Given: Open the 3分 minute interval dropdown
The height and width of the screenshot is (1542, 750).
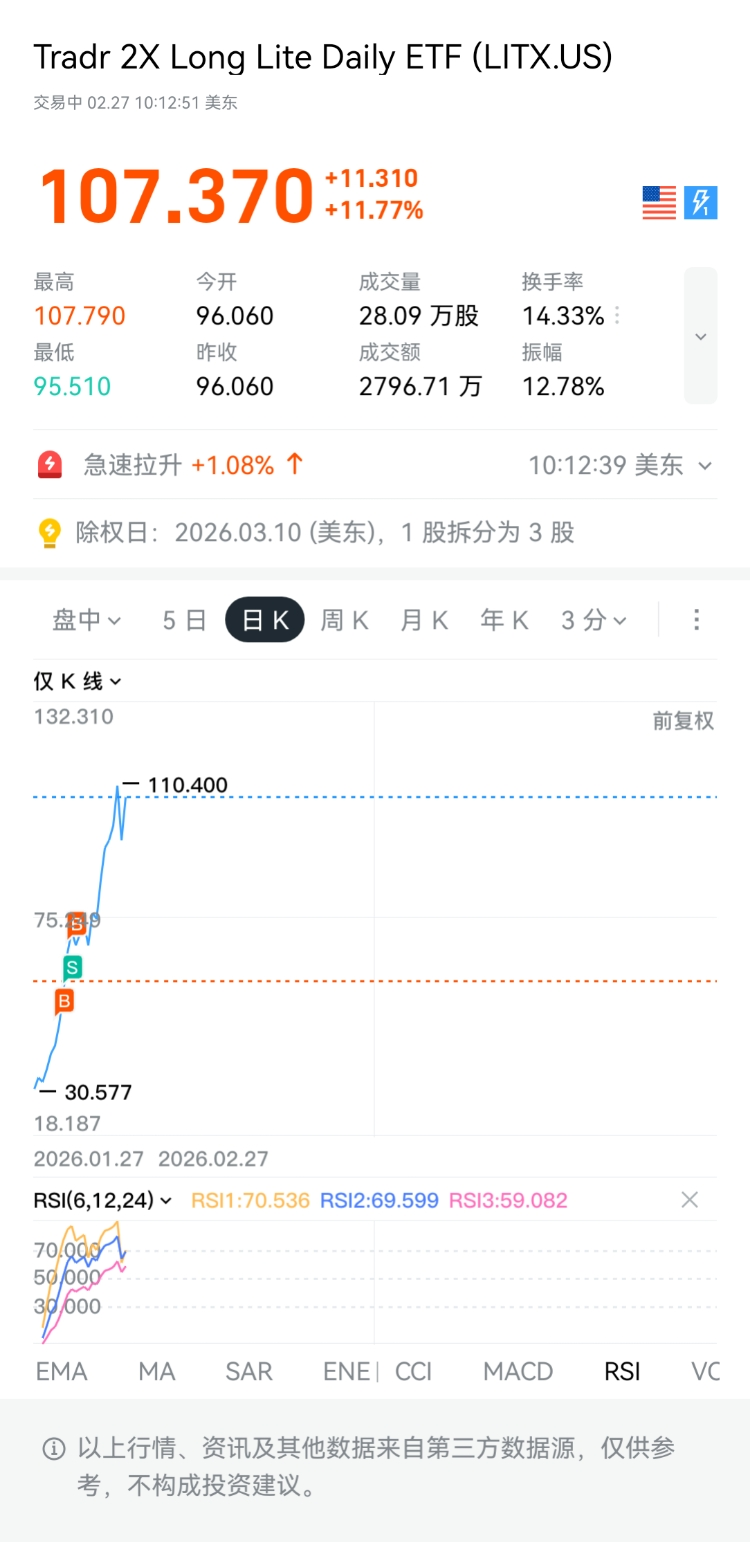Looking at the screenshot, I should [x=594, y=620].
